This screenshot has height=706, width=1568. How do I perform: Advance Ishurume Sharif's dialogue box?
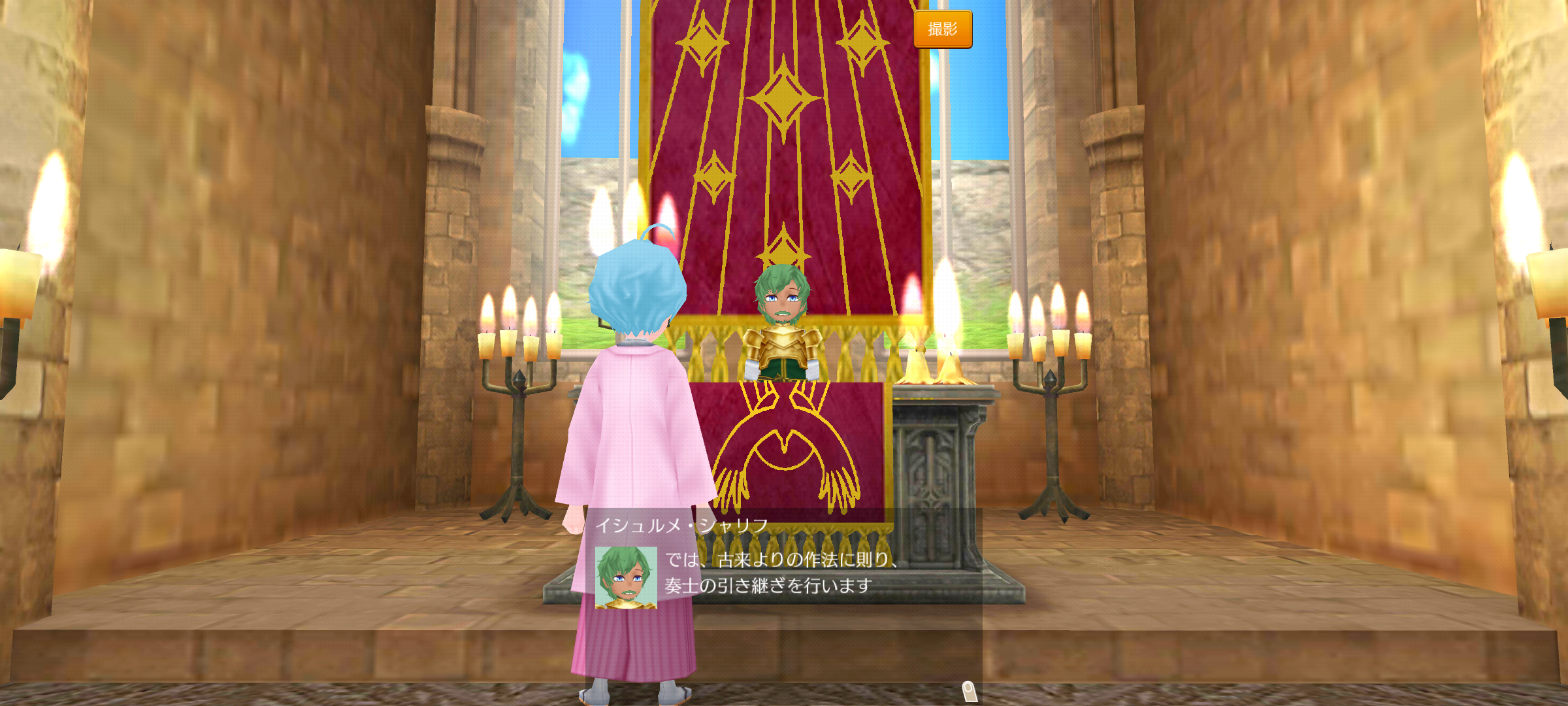coord(784,575)
